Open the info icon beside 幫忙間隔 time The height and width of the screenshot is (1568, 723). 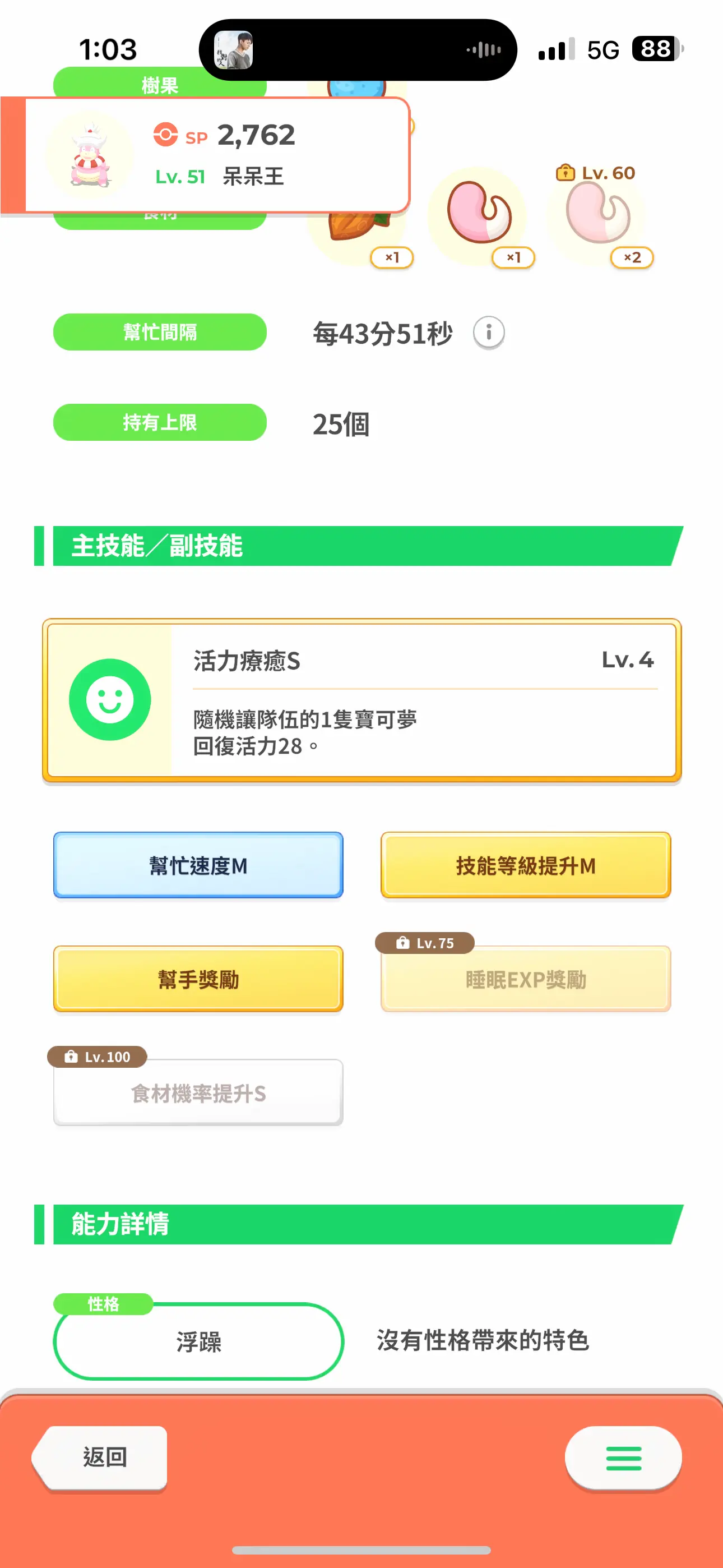(489, 333)
